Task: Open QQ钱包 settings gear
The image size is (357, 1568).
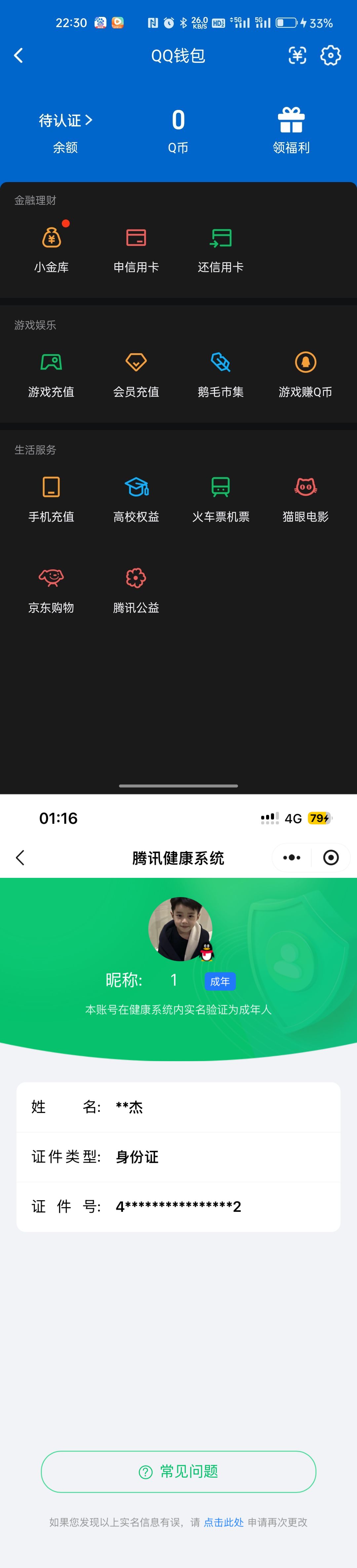Action: 330,56
